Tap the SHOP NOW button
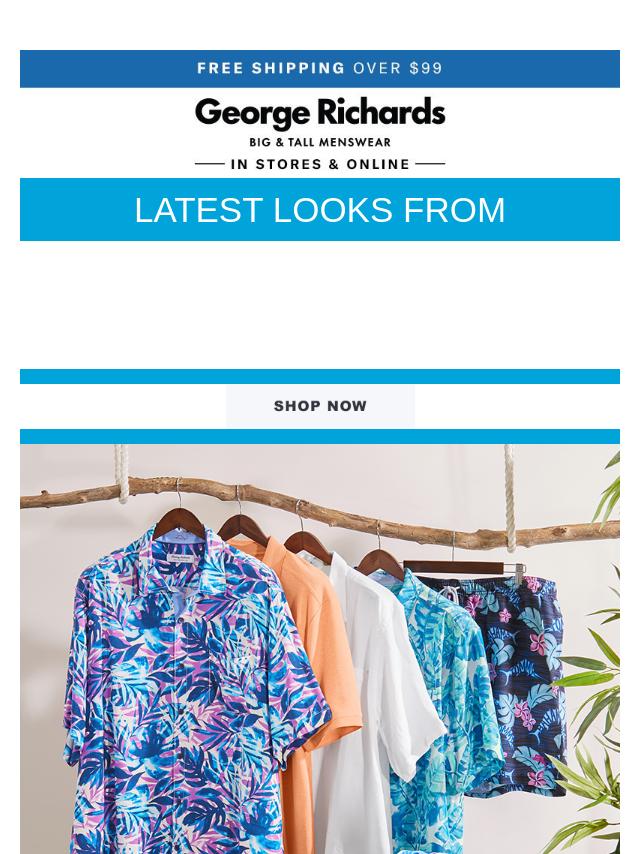640x854 pixels. tap(320, 406)
